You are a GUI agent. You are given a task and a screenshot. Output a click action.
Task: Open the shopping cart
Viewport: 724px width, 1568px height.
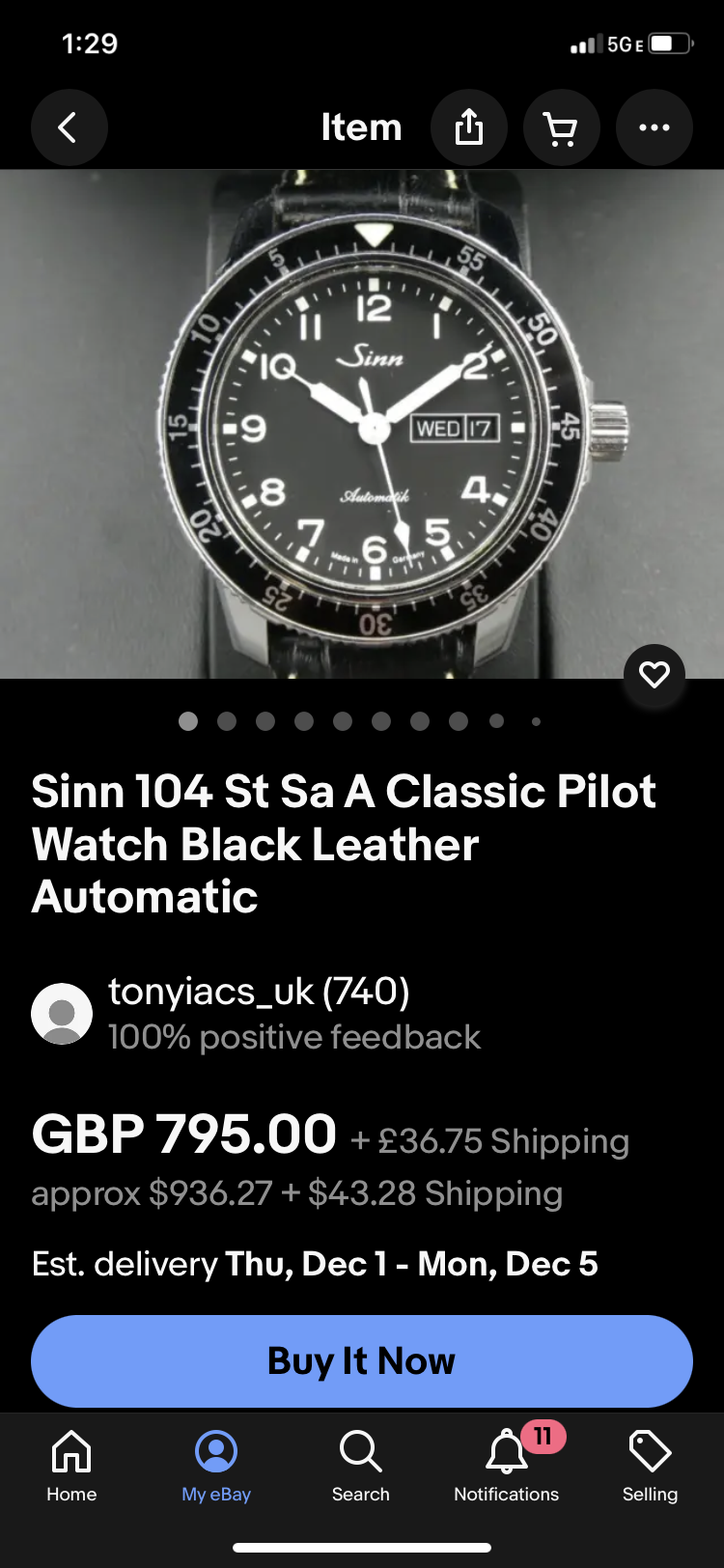[561, 127]
